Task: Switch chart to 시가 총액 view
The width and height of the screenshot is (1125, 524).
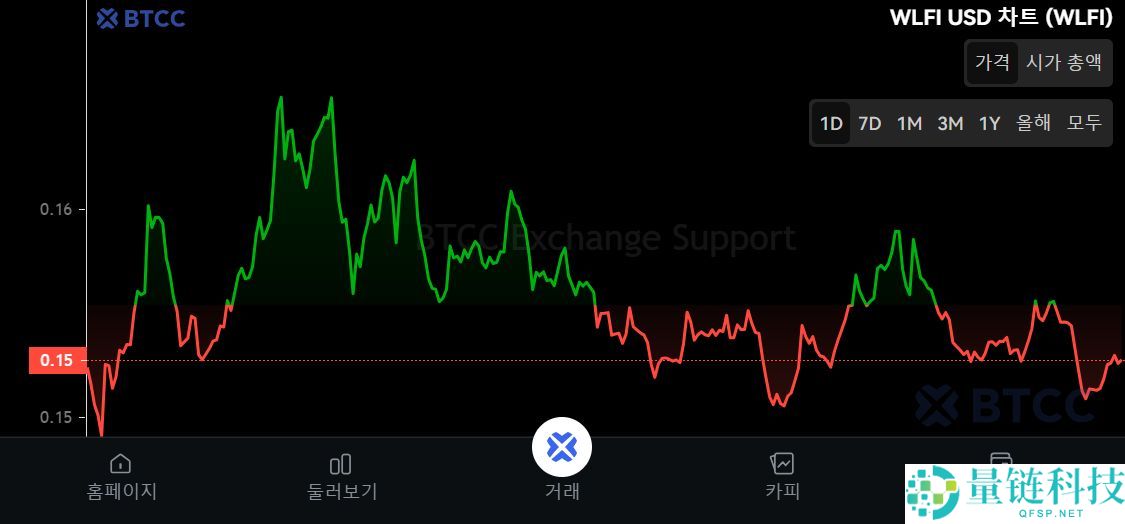Action: [1064, 62]
